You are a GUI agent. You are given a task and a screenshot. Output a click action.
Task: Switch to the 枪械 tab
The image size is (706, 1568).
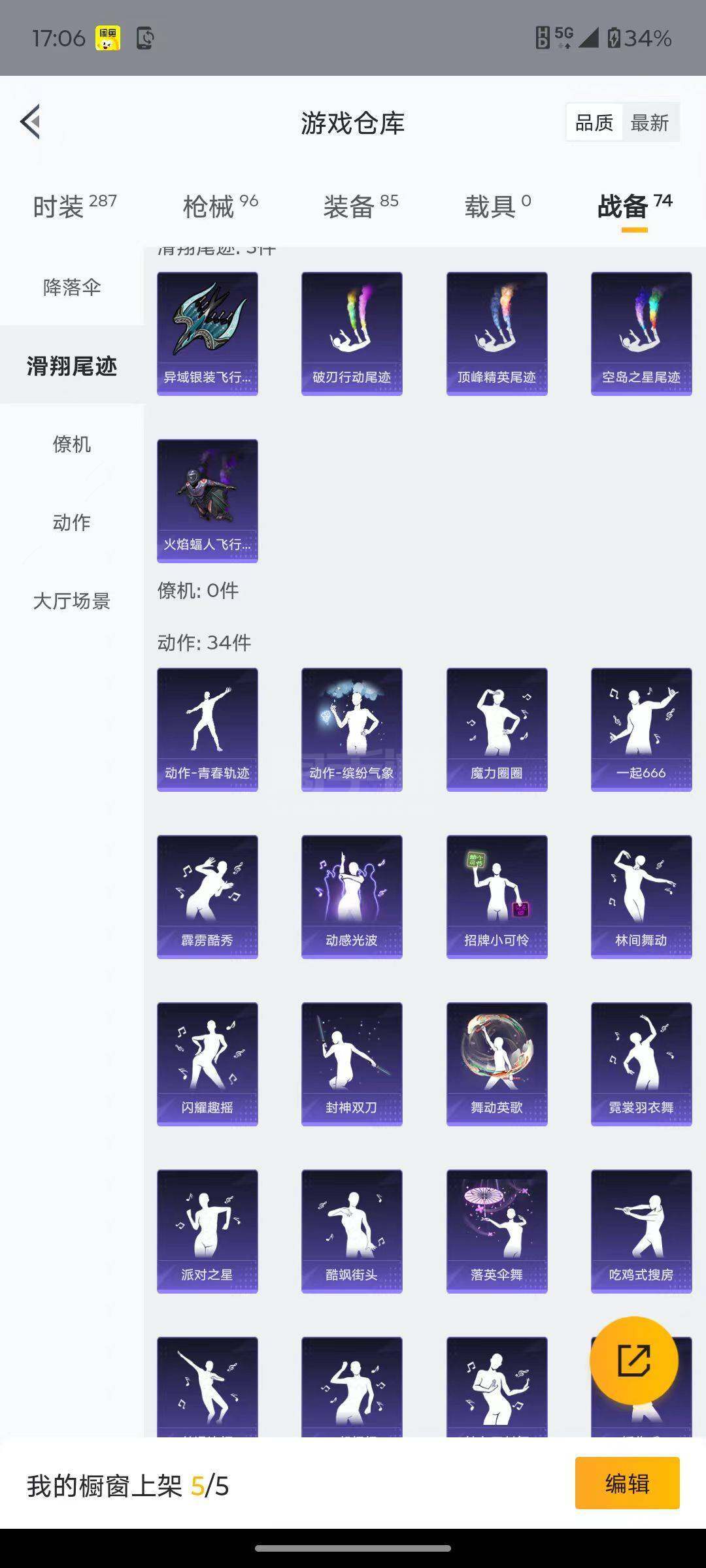pyautogui.click(x=220, y=206)
